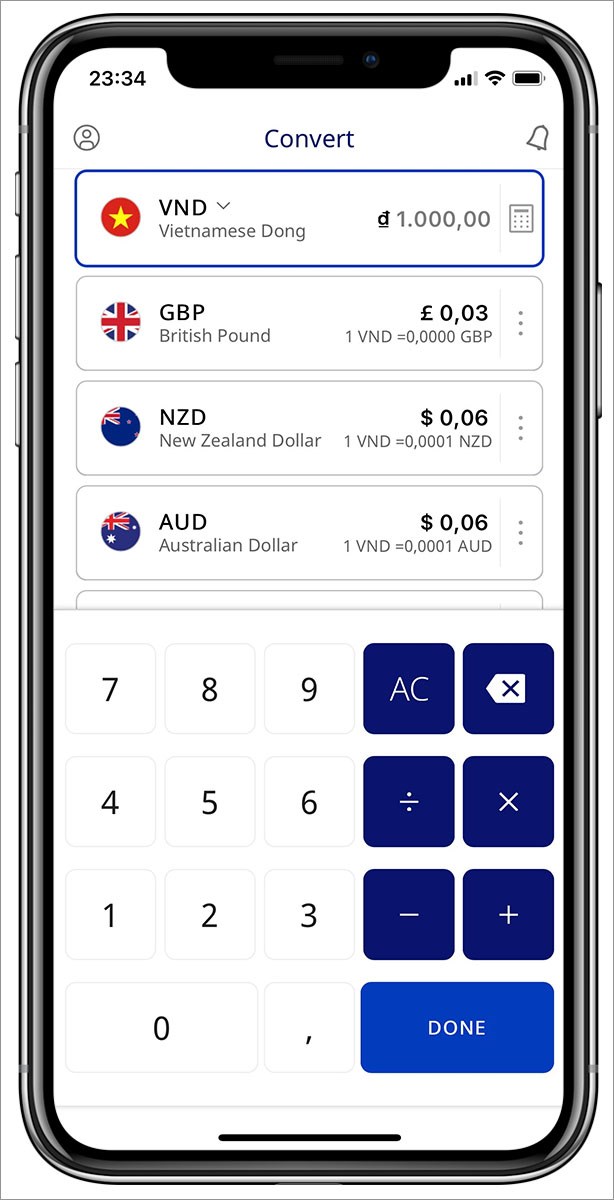Tap the multiply operator key
This screenshot has height=1200, width=614.
click(508, 802)
